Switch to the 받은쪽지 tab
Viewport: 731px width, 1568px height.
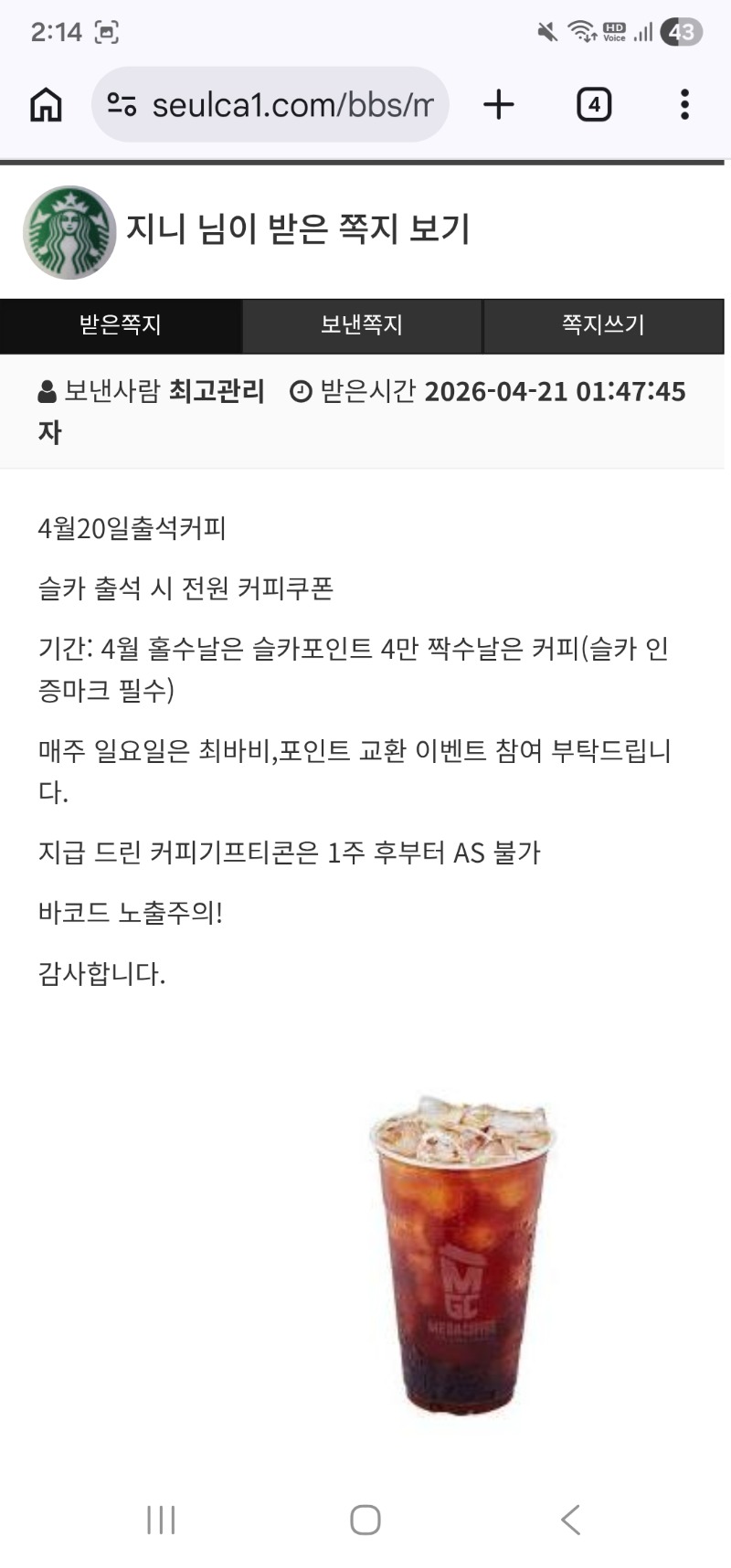click(121, 325)
